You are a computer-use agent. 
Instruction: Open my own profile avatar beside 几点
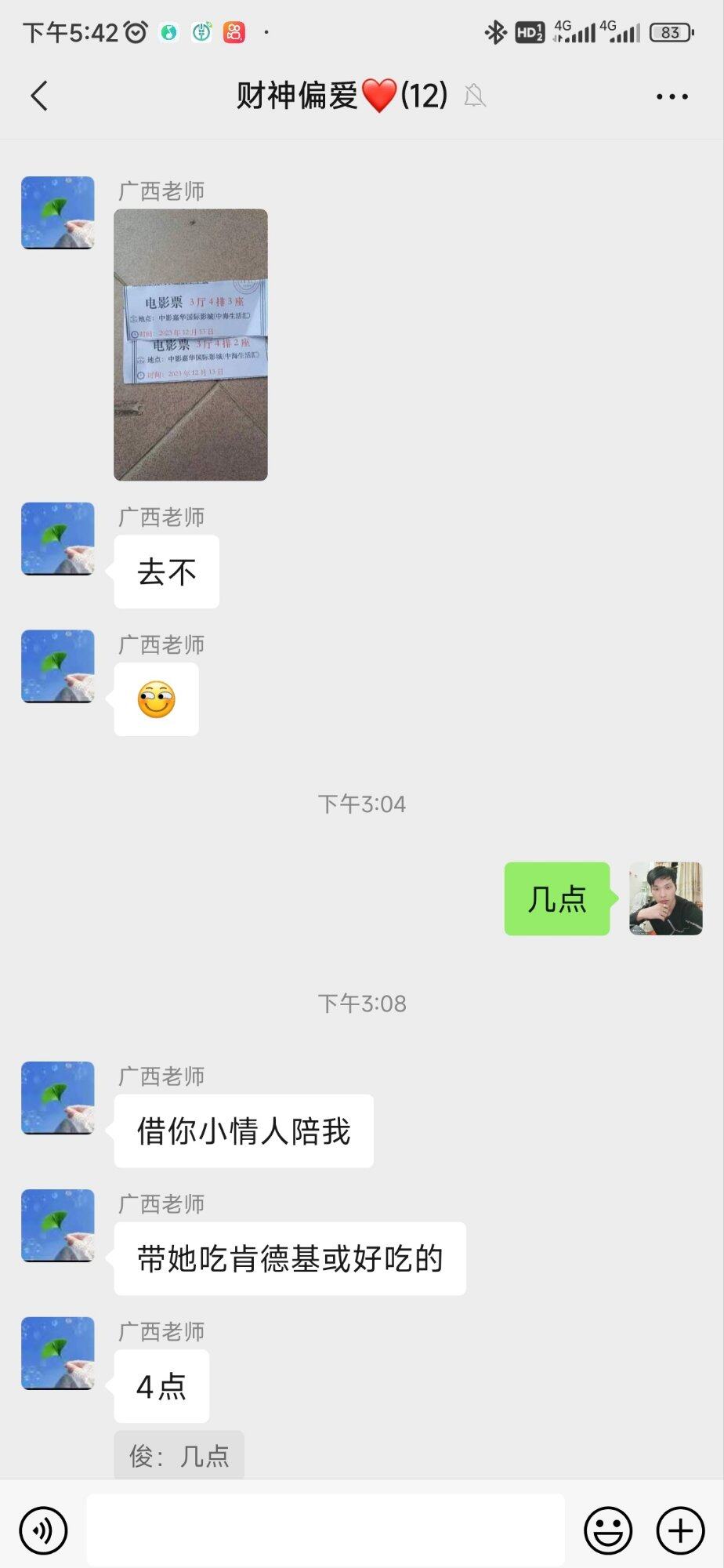(665, 898)
